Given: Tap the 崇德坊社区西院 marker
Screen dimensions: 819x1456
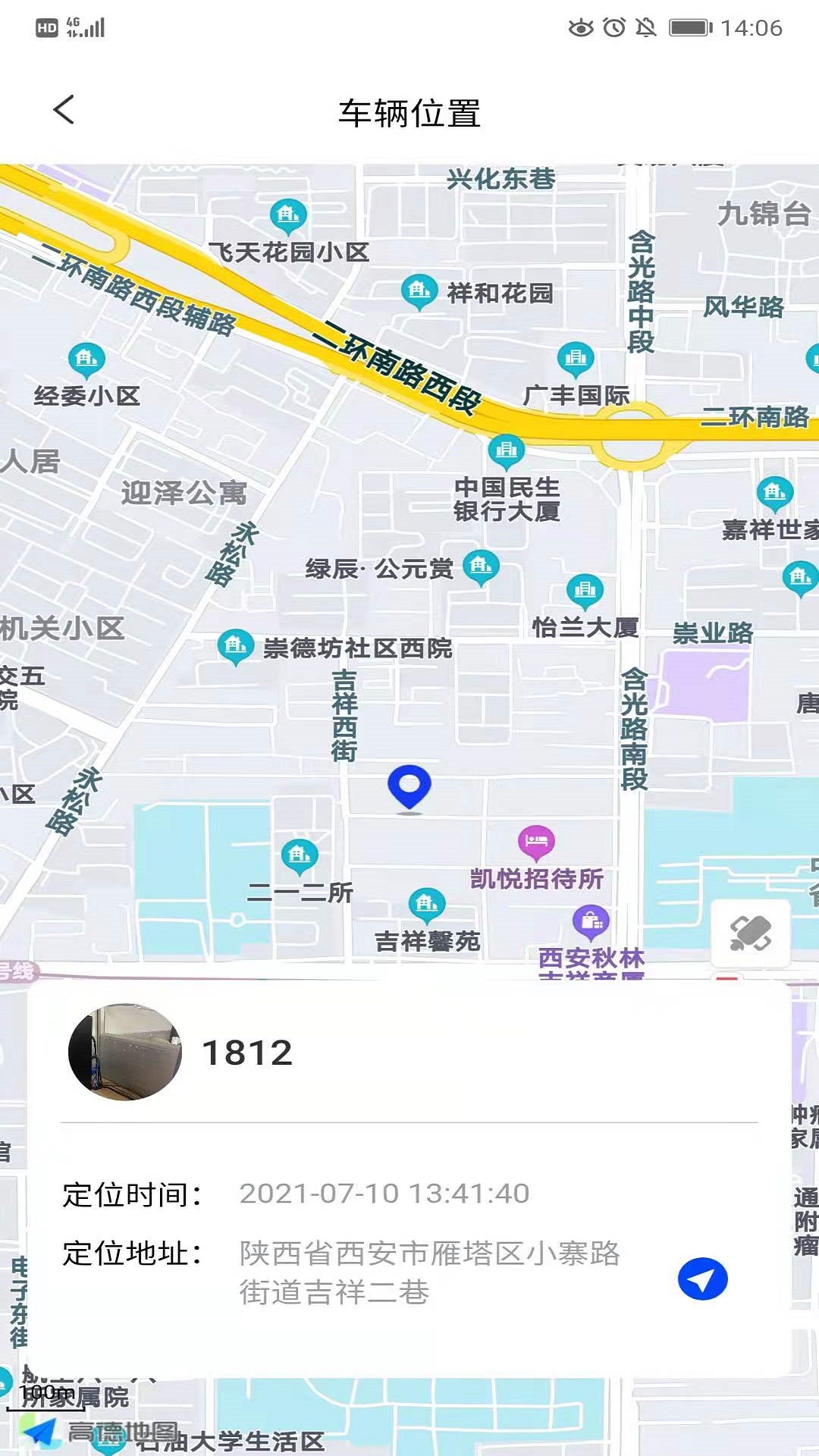Looking at the screenshot, I should click(235, 646).
